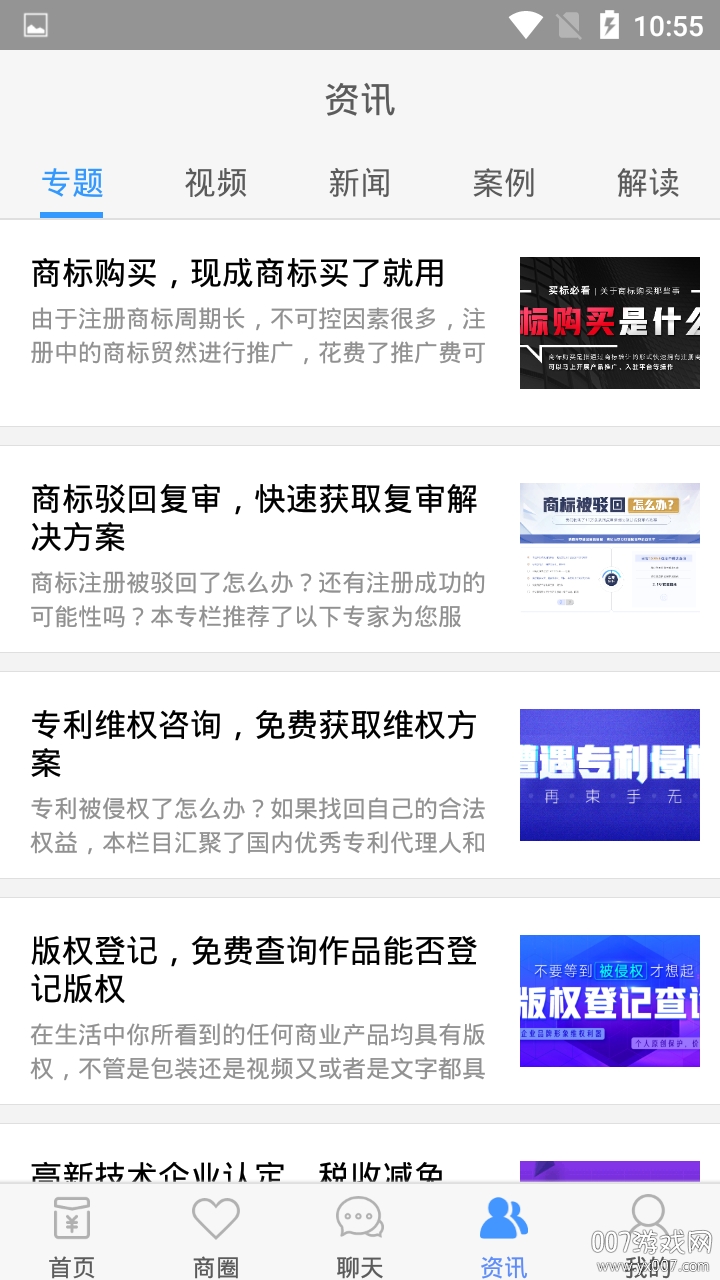Select the 商圈 heart icon
The height and width of the screenshot is (1280, 720).
click(x=215, y=1219)
